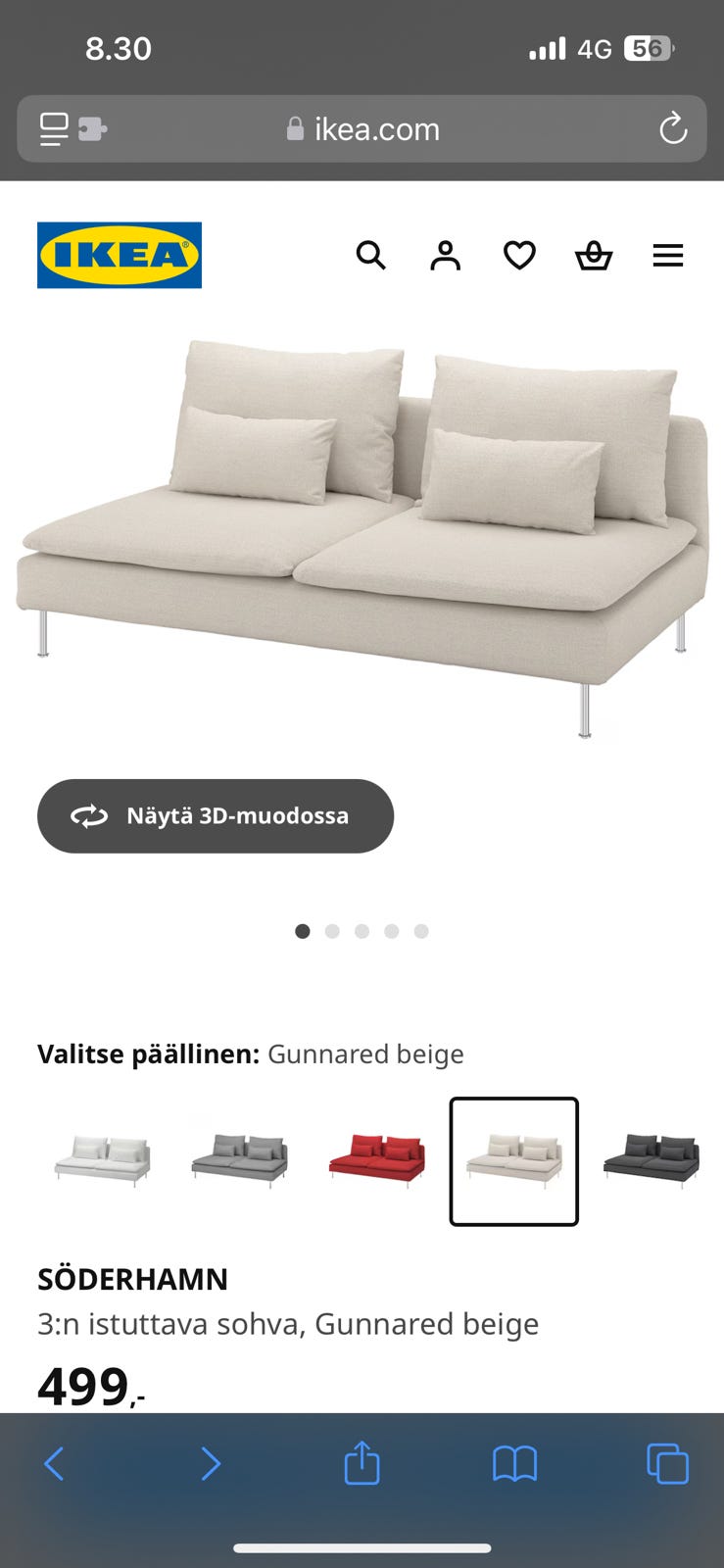
Task: Select the Gunnared beige cover option
Action: [x=514, y=1161]
